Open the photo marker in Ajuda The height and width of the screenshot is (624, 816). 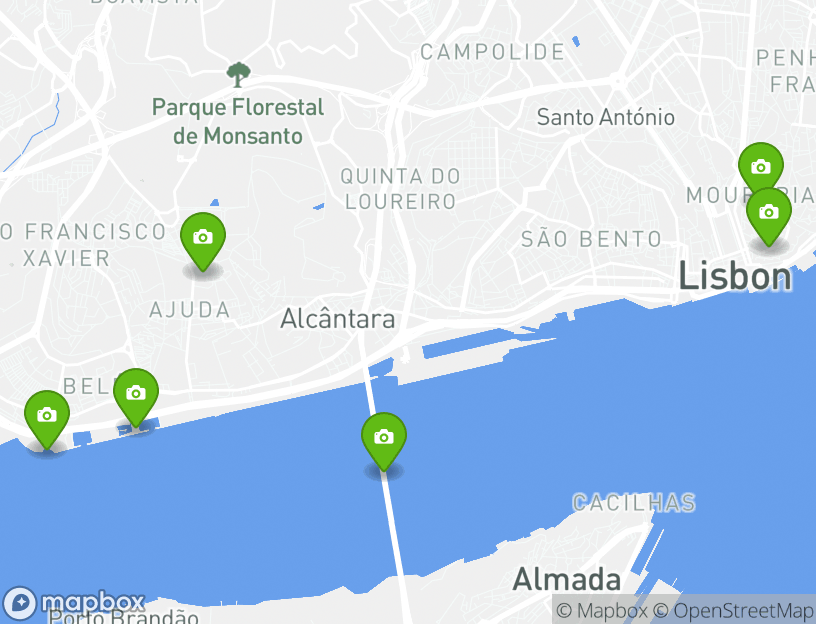pos(203,238)
